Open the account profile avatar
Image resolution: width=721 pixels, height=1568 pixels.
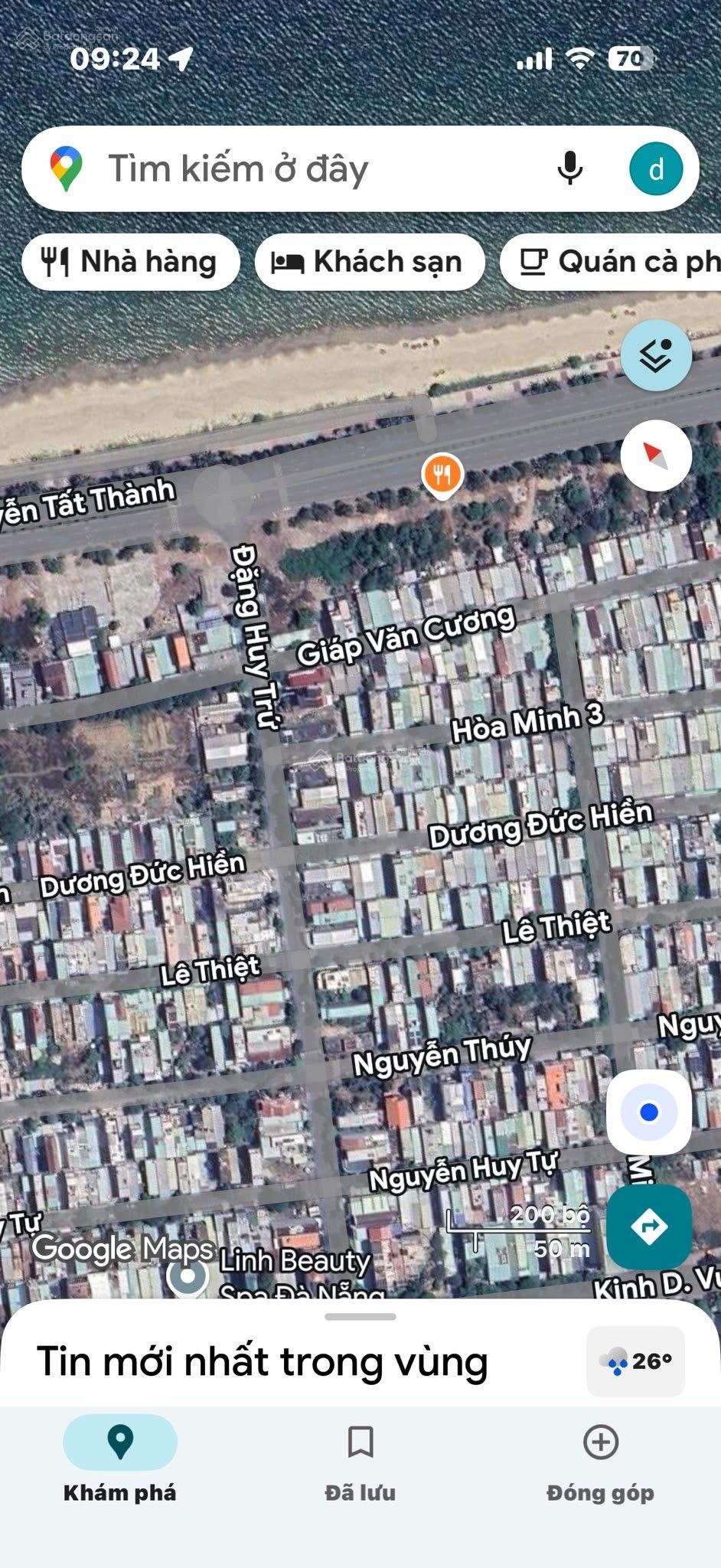pos(656,168)
